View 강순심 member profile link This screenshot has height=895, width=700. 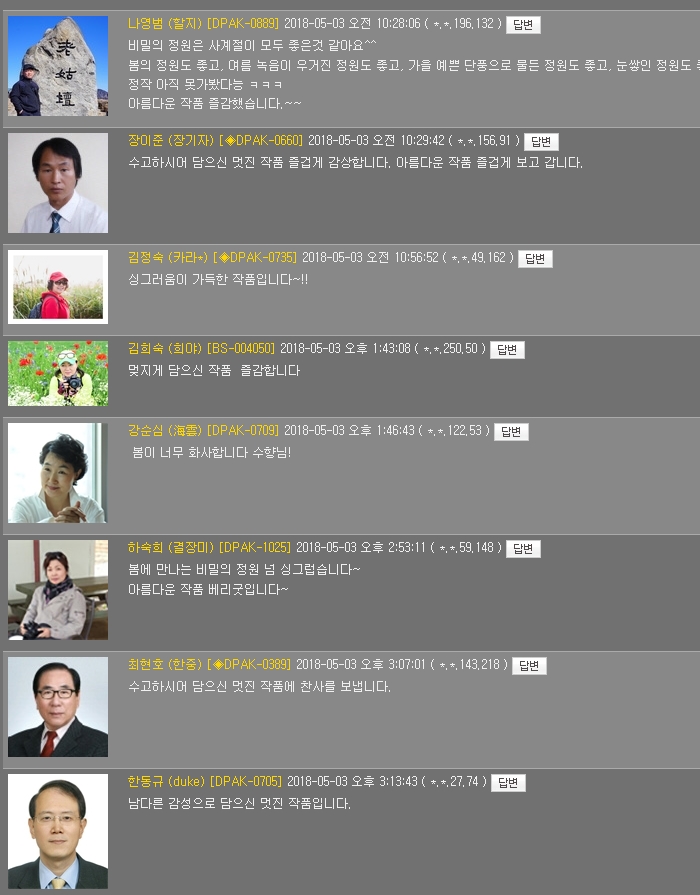click(x=165, y=431)
